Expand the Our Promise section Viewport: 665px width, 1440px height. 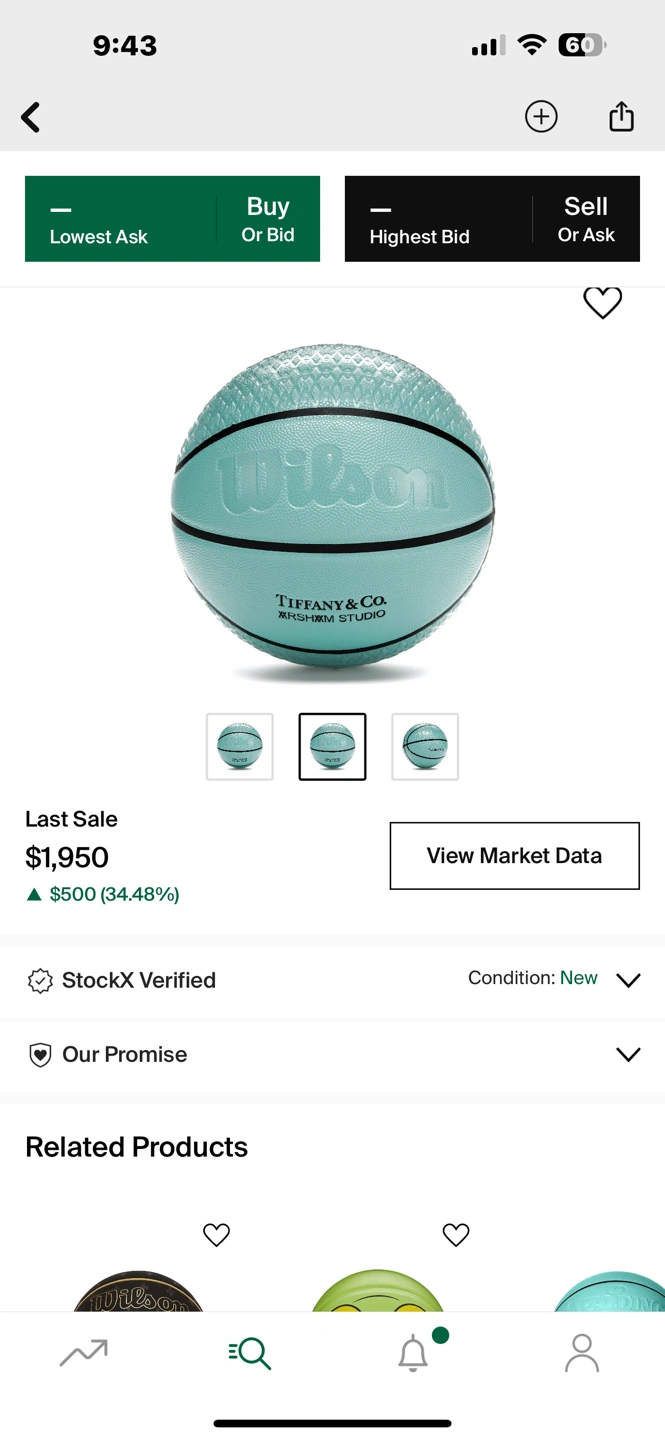[628, 1054]
